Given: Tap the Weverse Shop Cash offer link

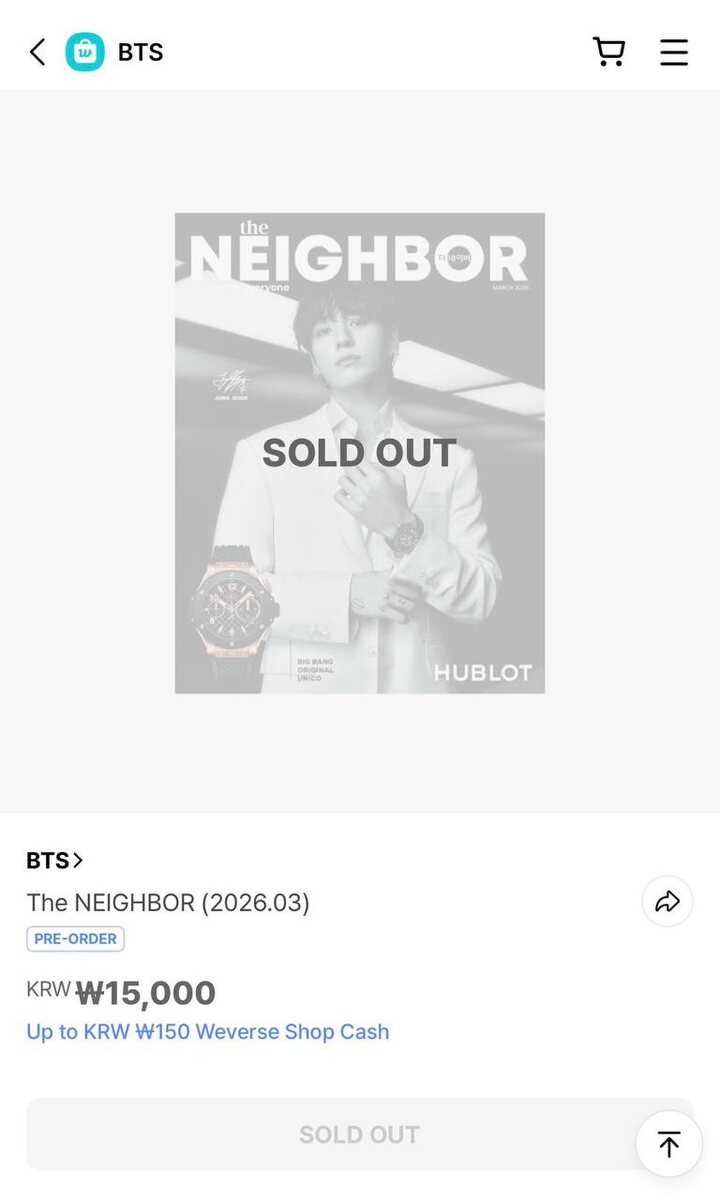Looking at the screenshot, I should (208, 1032).
